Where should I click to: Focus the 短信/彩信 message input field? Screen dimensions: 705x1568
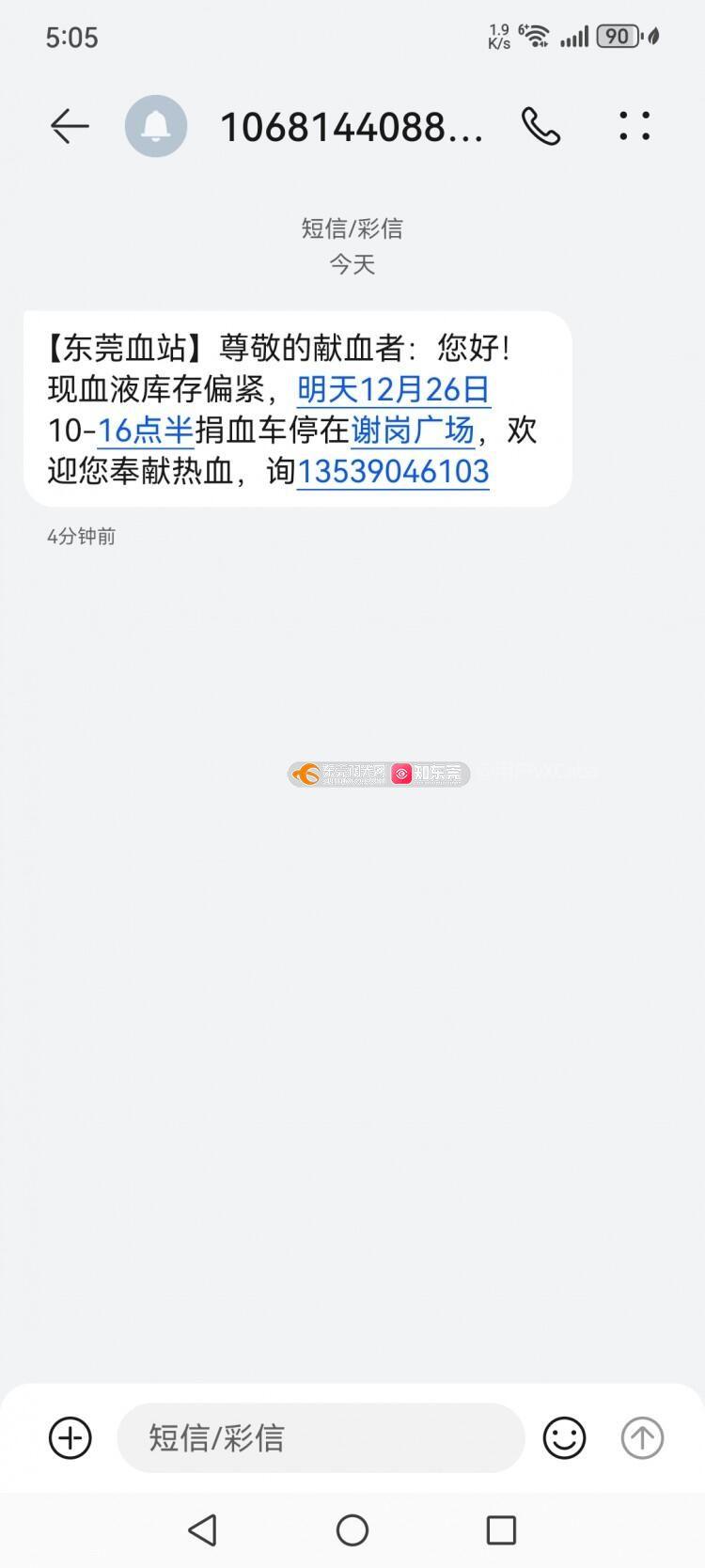[321, 1438]
